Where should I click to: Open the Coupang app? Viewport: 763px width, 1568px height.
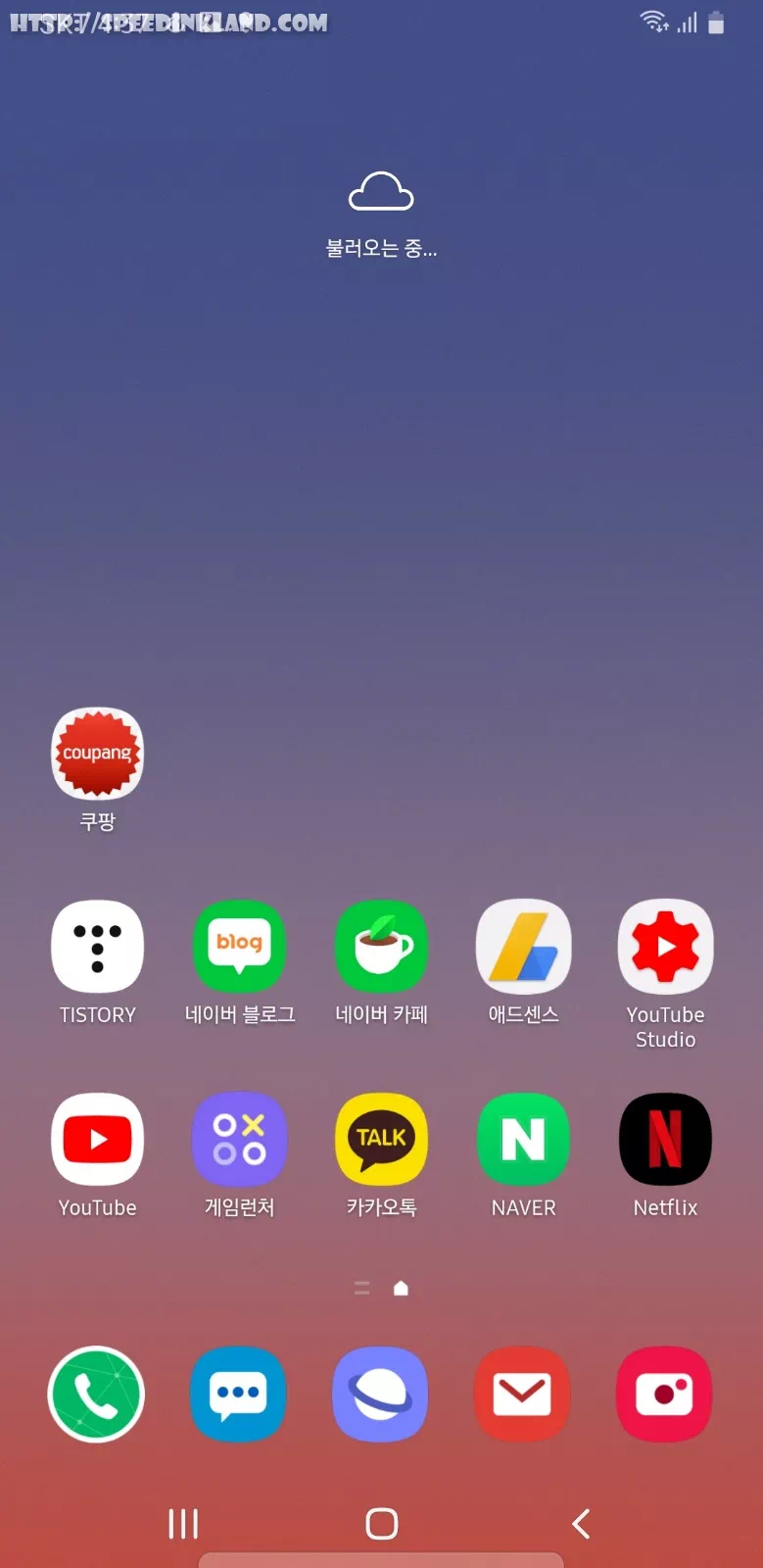pos(97,754)
